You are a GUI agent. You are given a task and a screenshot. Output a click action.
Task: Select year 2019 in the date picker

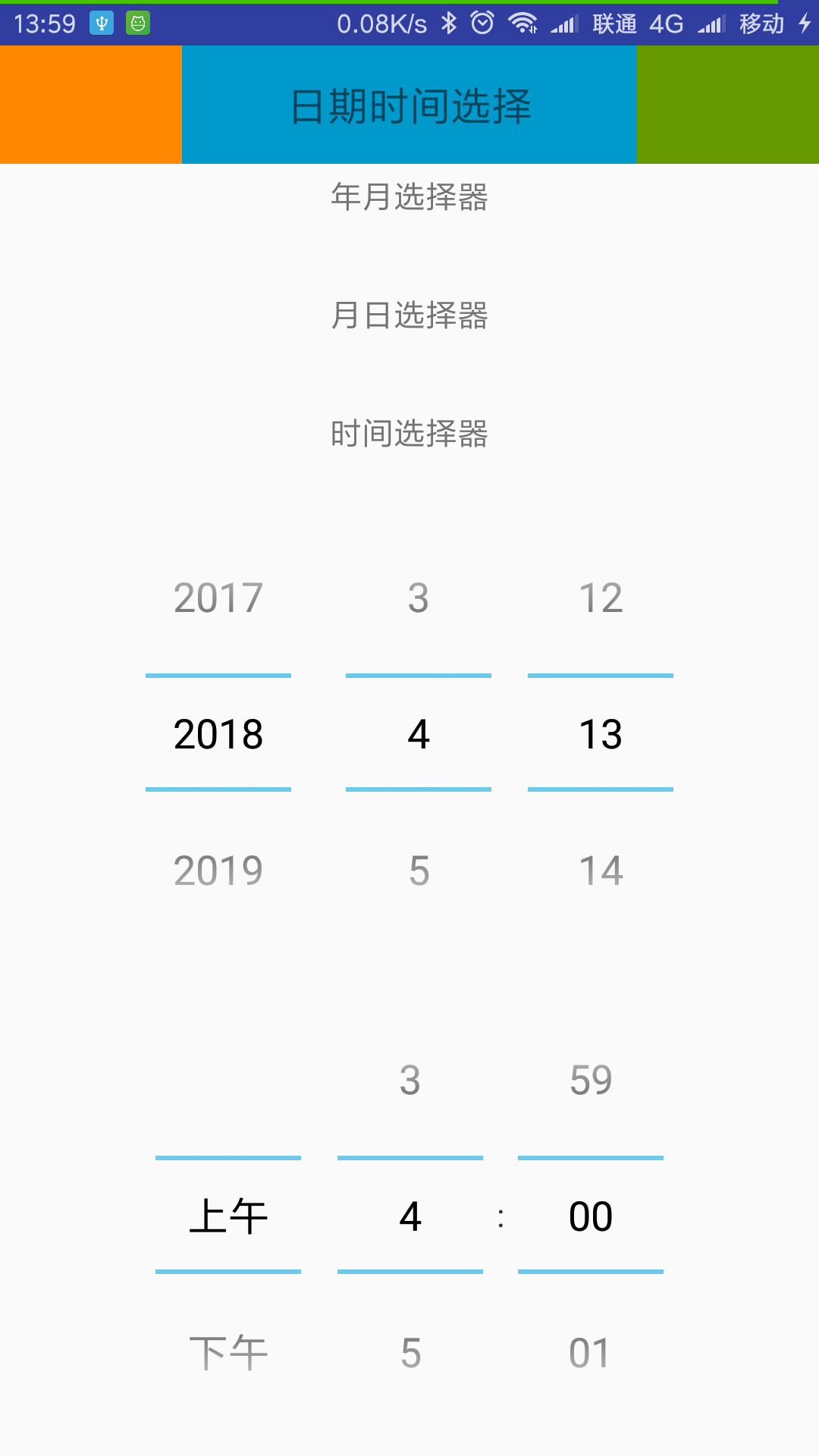(218, 871)
